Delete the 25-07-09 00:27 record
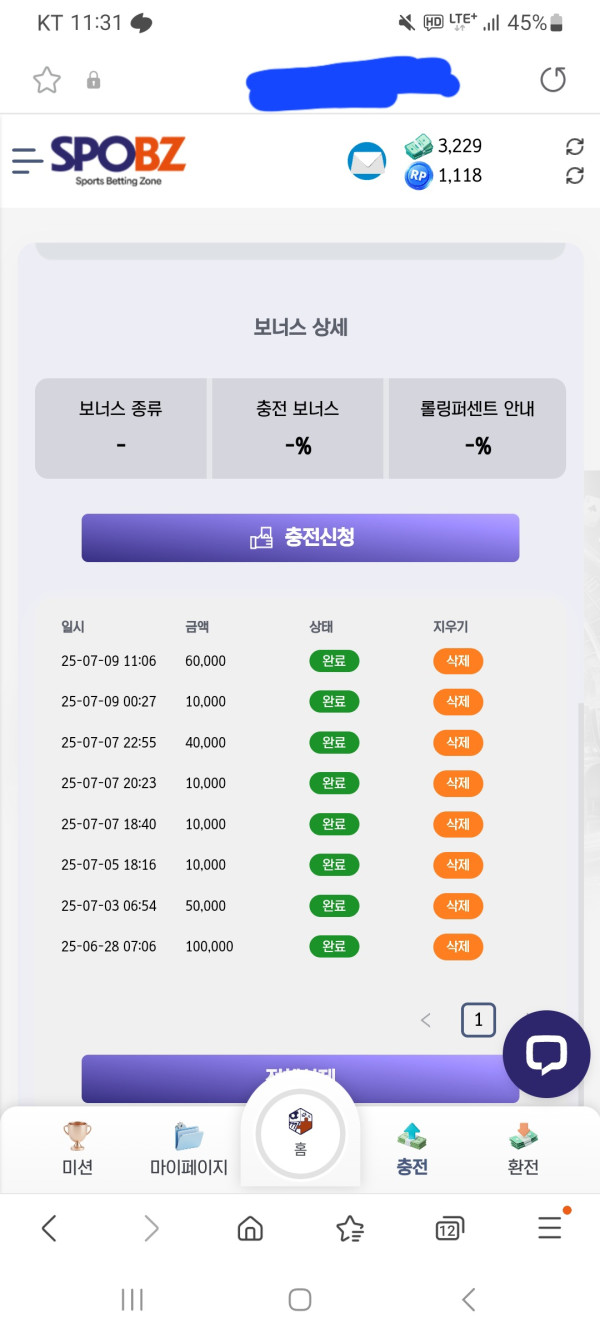The image size is (600, 1333). tap(457, 702)
